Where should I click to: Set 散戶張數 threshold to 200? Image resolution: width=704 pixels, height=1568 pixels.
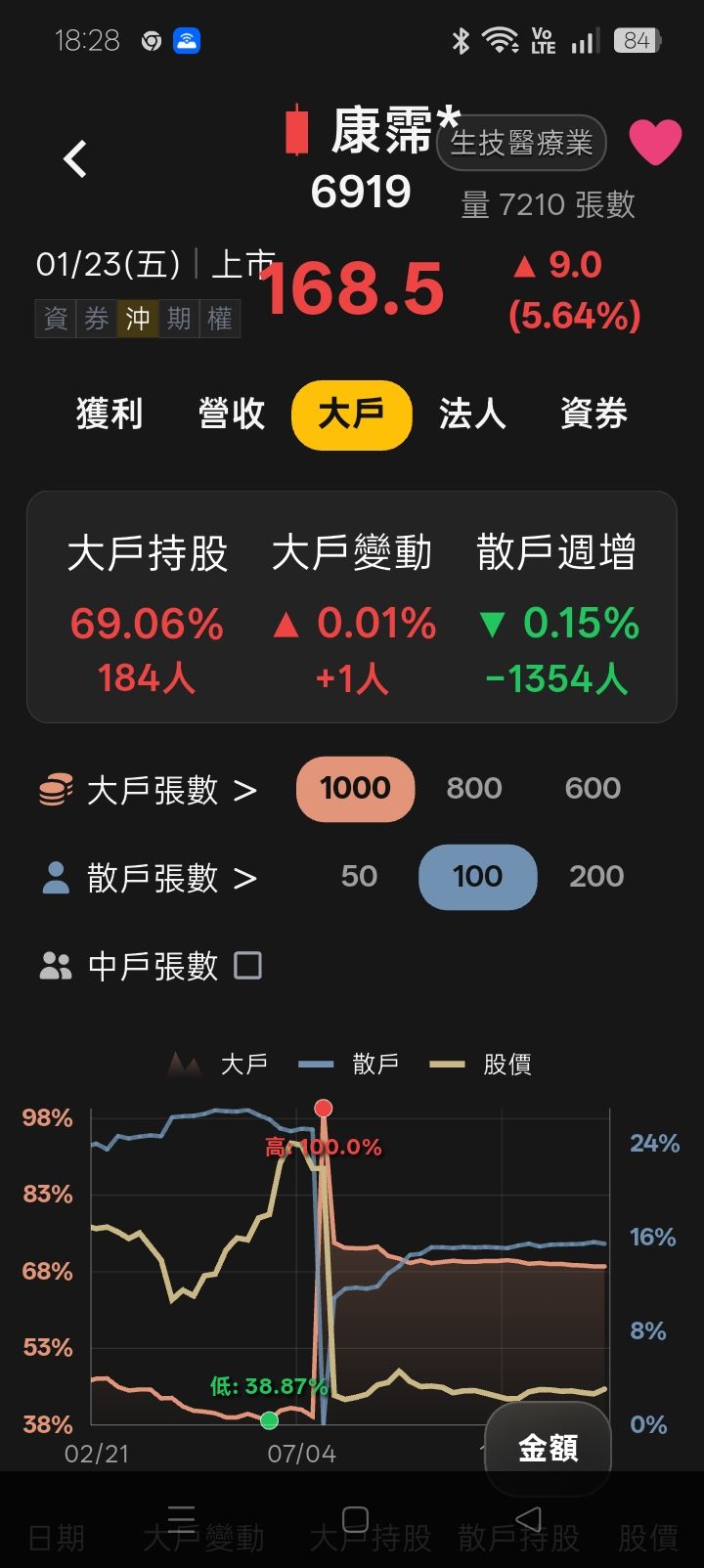click(596, 876)
